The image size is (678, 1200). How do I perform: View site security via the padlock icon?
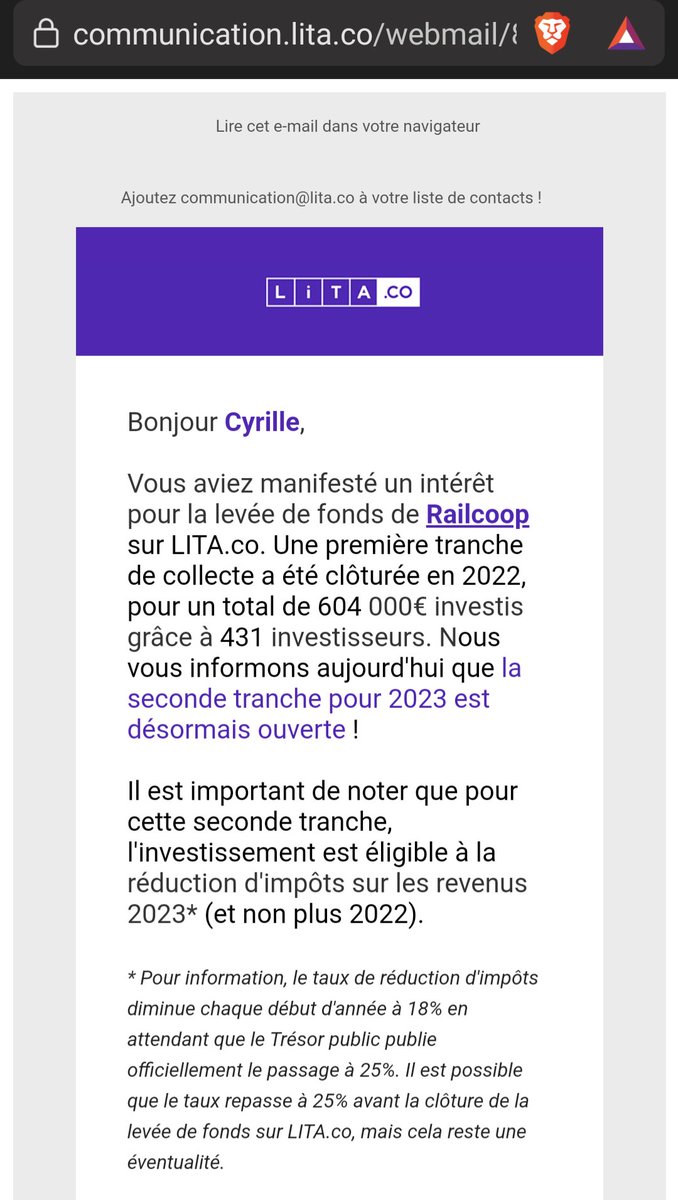(x=46, y=34)
